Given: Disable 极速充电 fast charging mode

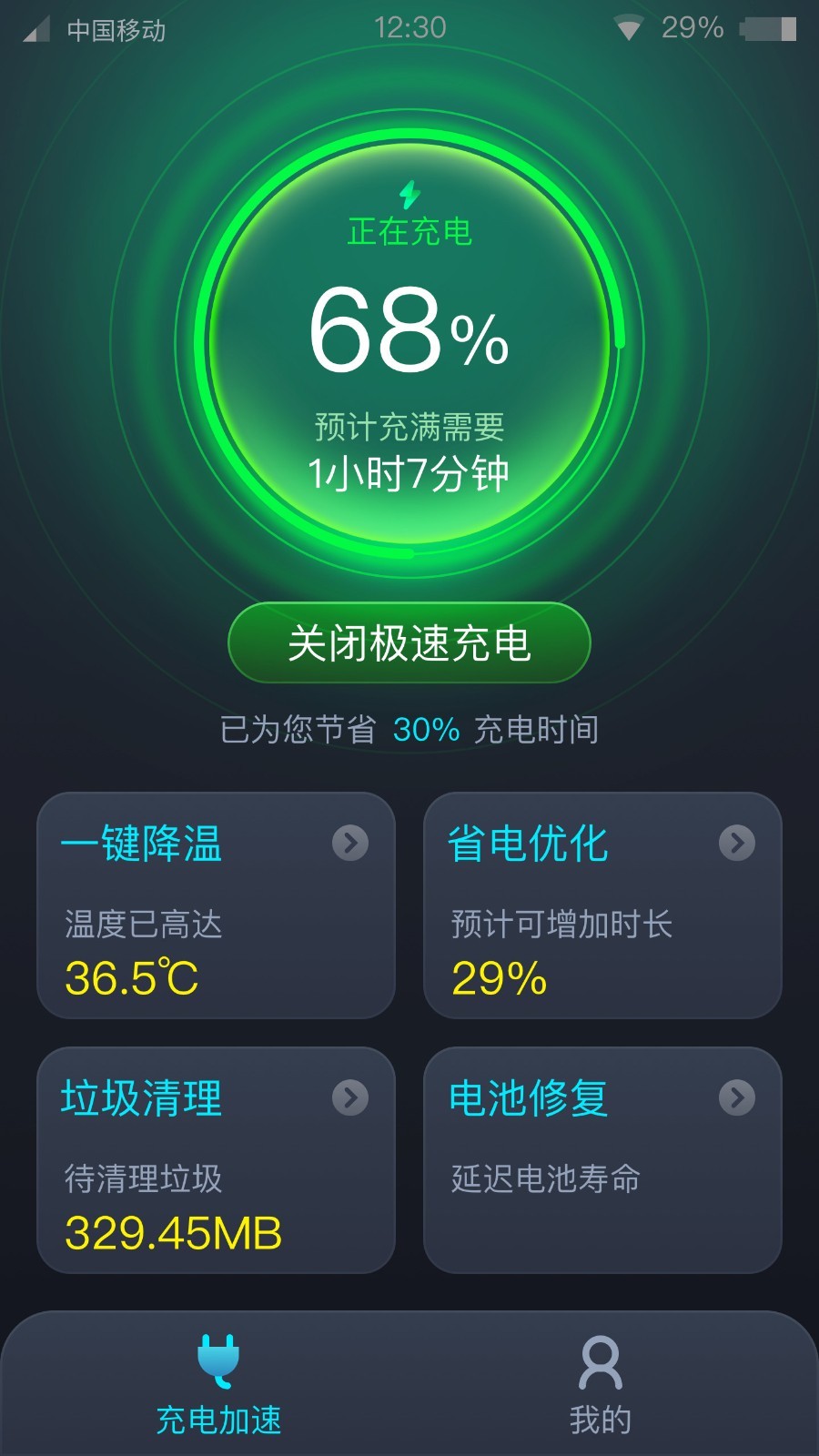Looking at the screenshot, I should [409, 643].
